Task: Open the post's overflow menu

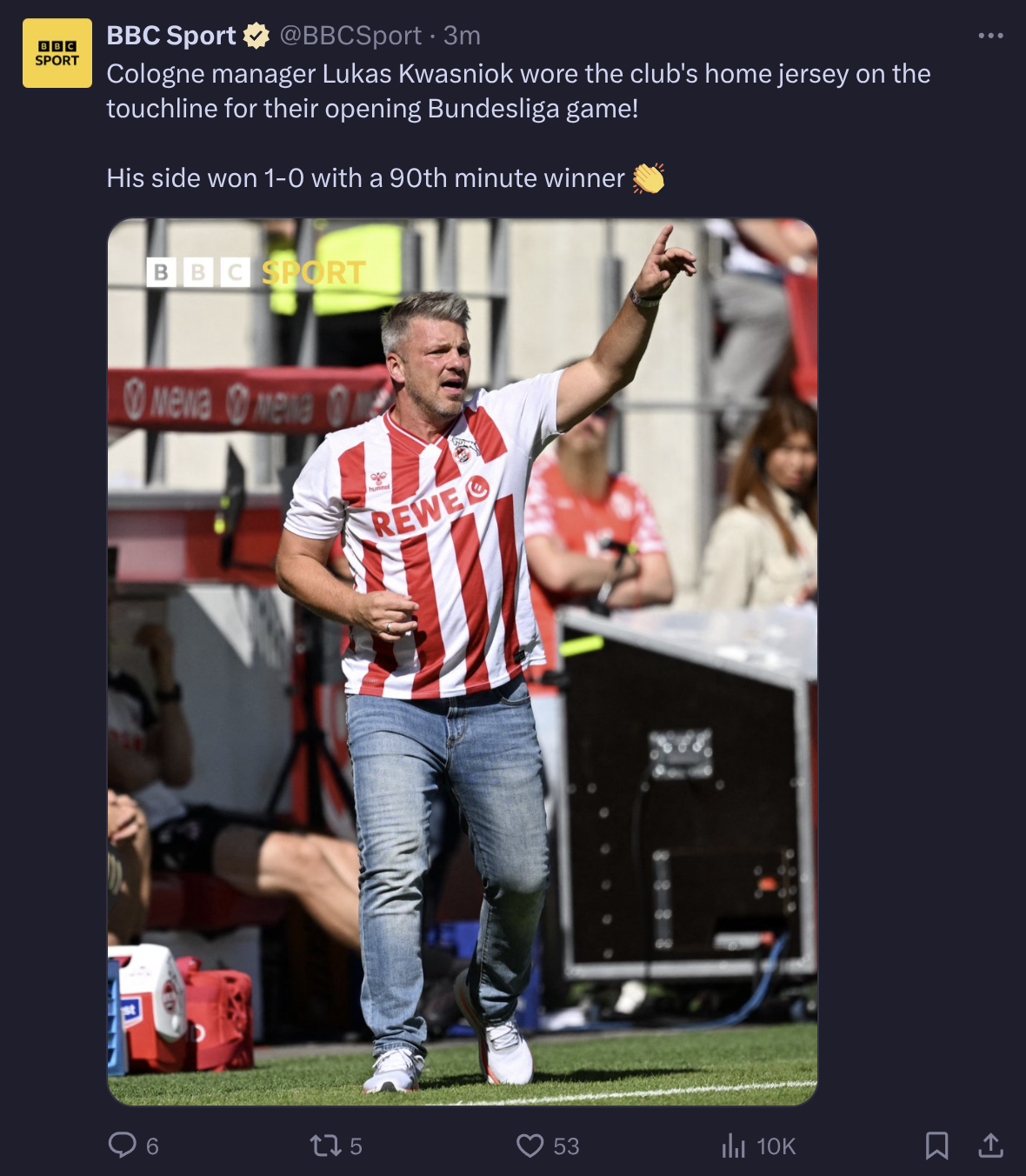Action: point(990,36)
